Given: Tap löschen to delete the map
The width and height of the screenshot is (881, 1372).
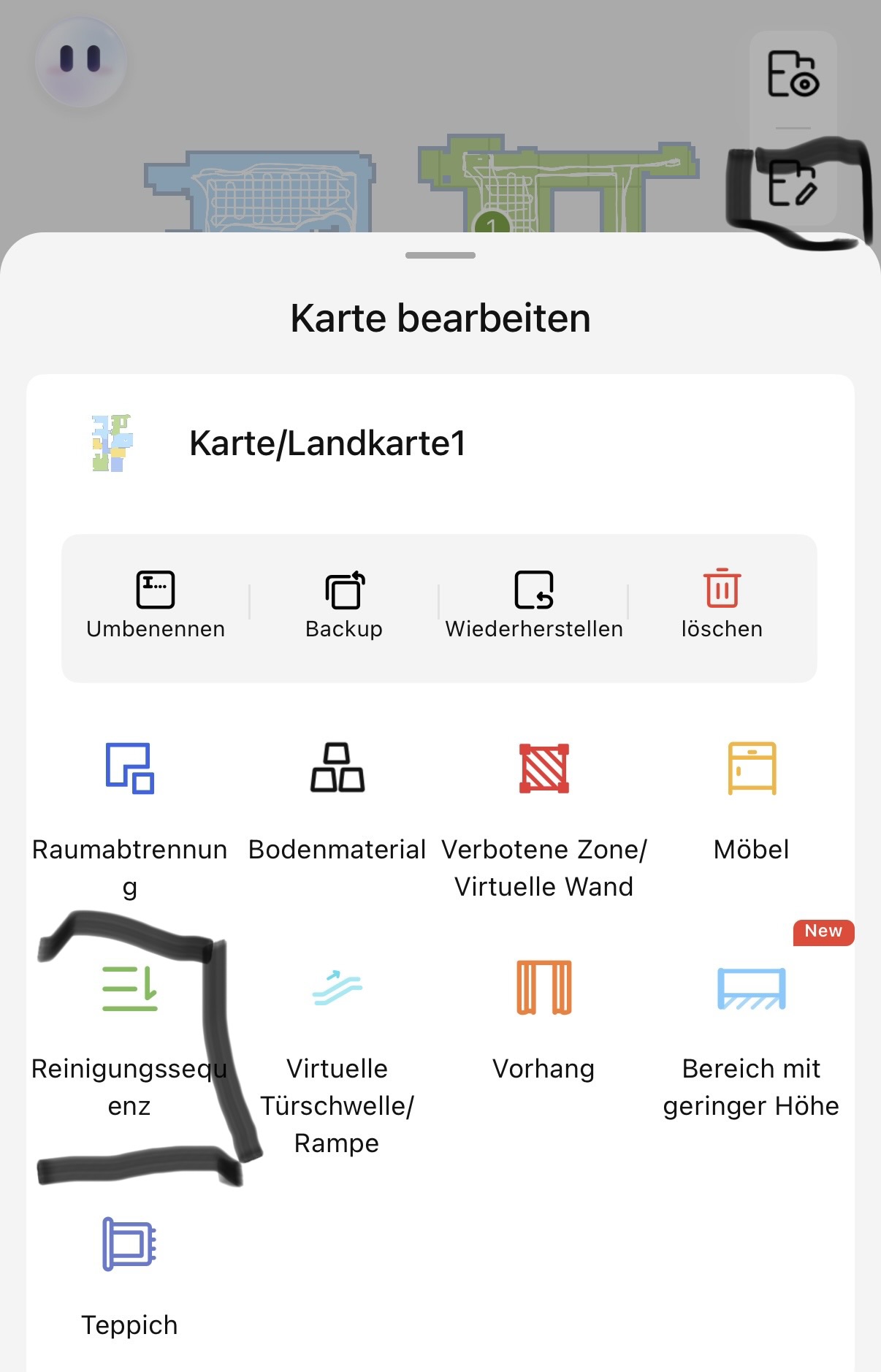Looking at the screenshot, I should (722, 605).
